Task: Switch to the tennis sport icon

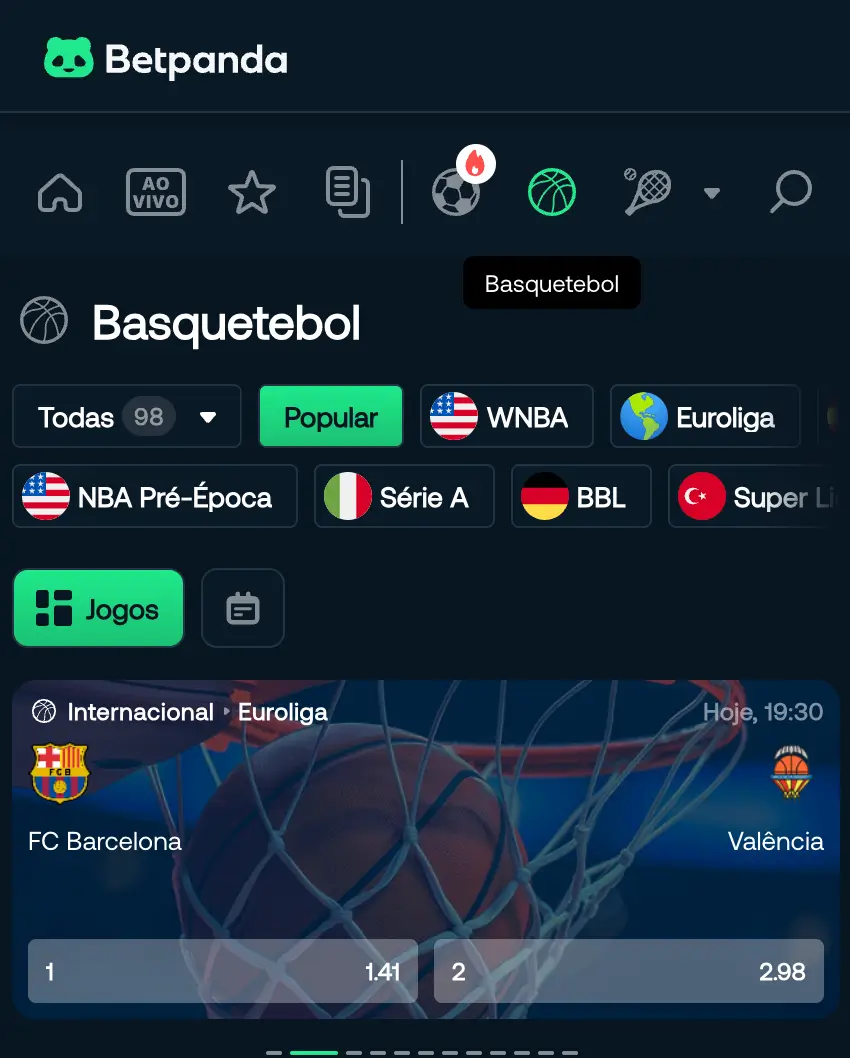Action: (x=647, y=192)
